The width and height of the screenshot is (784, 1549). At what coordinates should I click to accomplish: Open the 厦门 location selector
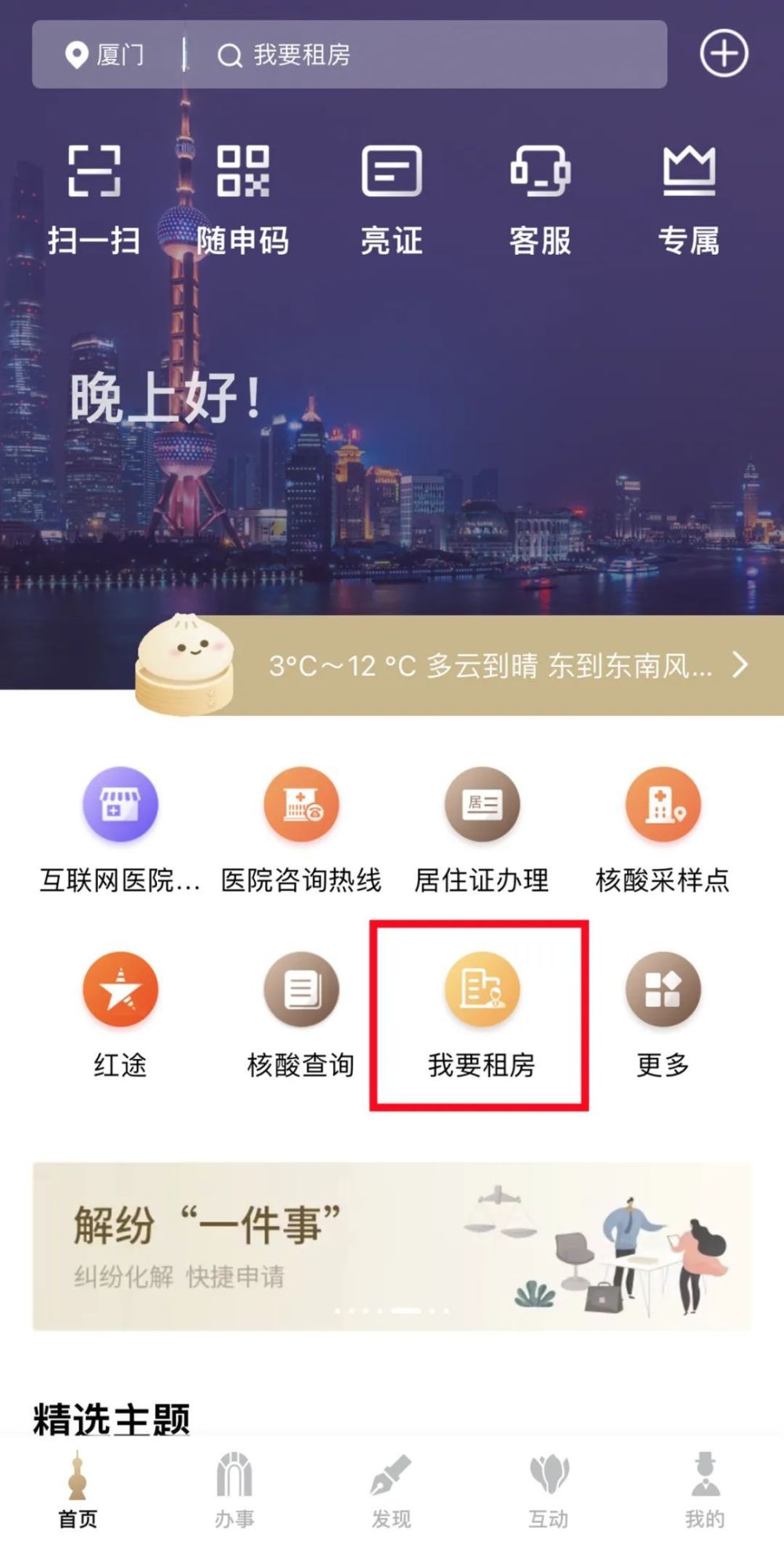pos(106,55)
